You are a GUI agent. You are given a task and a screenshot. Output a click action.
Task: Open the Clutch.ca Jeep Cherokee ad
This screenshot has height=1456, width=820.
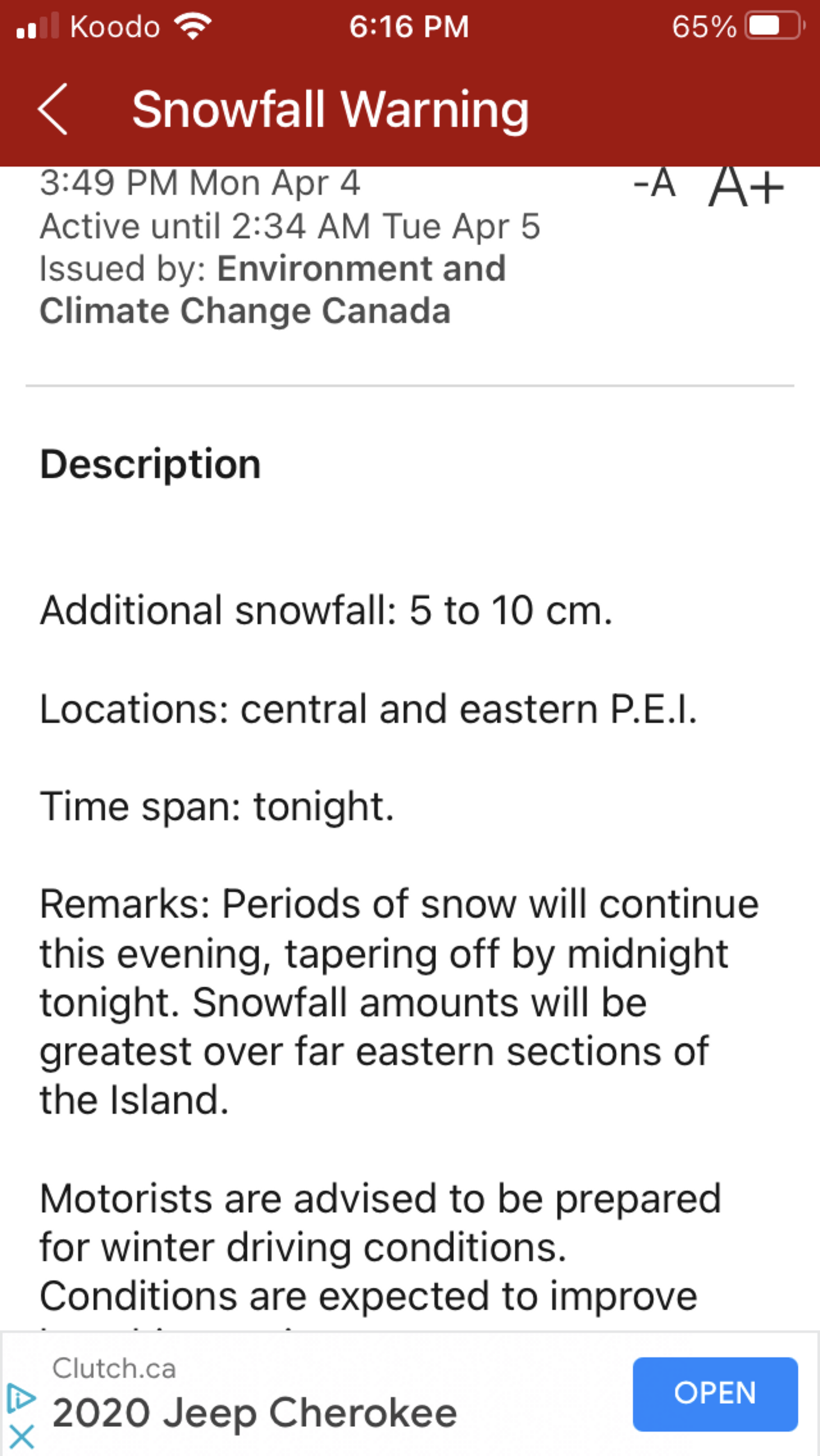coord(714,1393)
